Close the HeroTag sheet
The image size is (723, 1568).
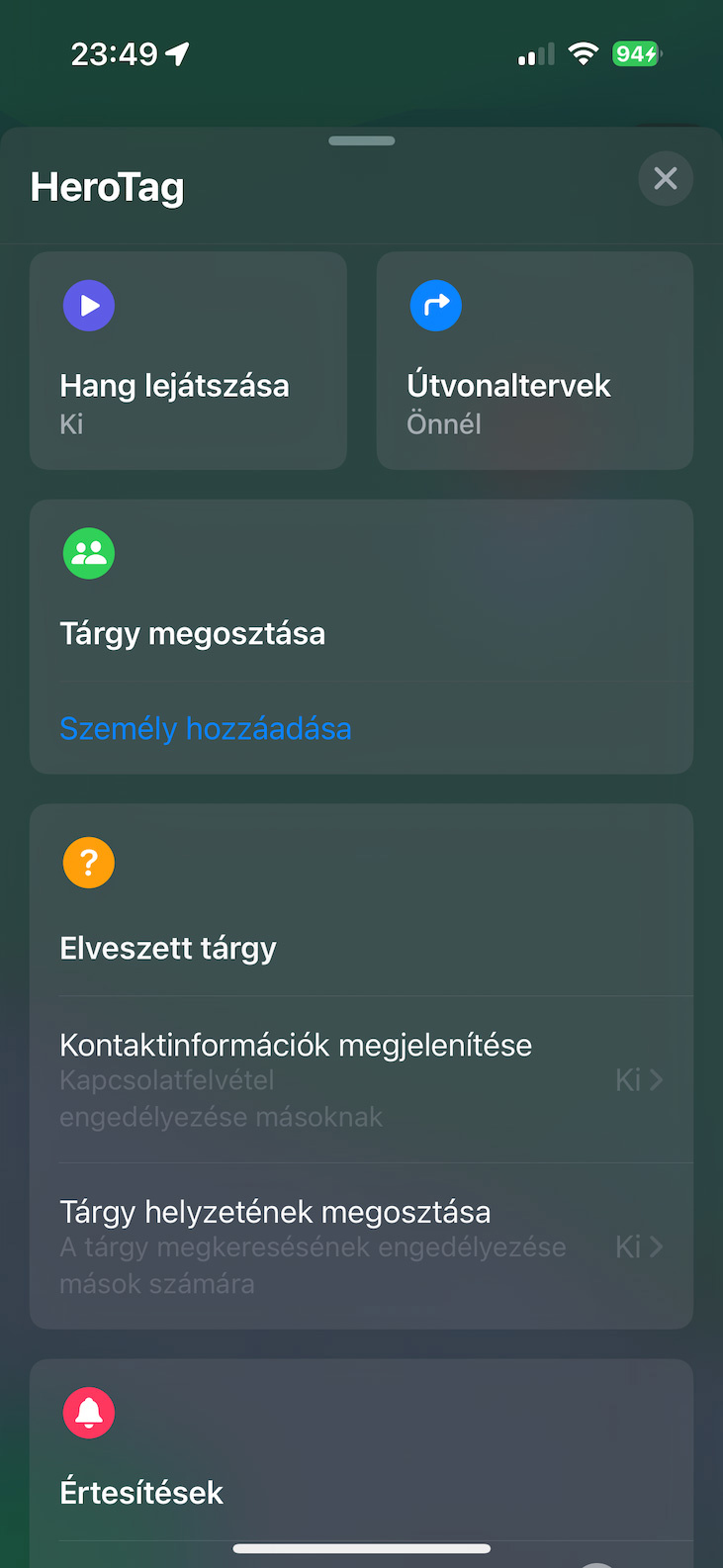666,178
